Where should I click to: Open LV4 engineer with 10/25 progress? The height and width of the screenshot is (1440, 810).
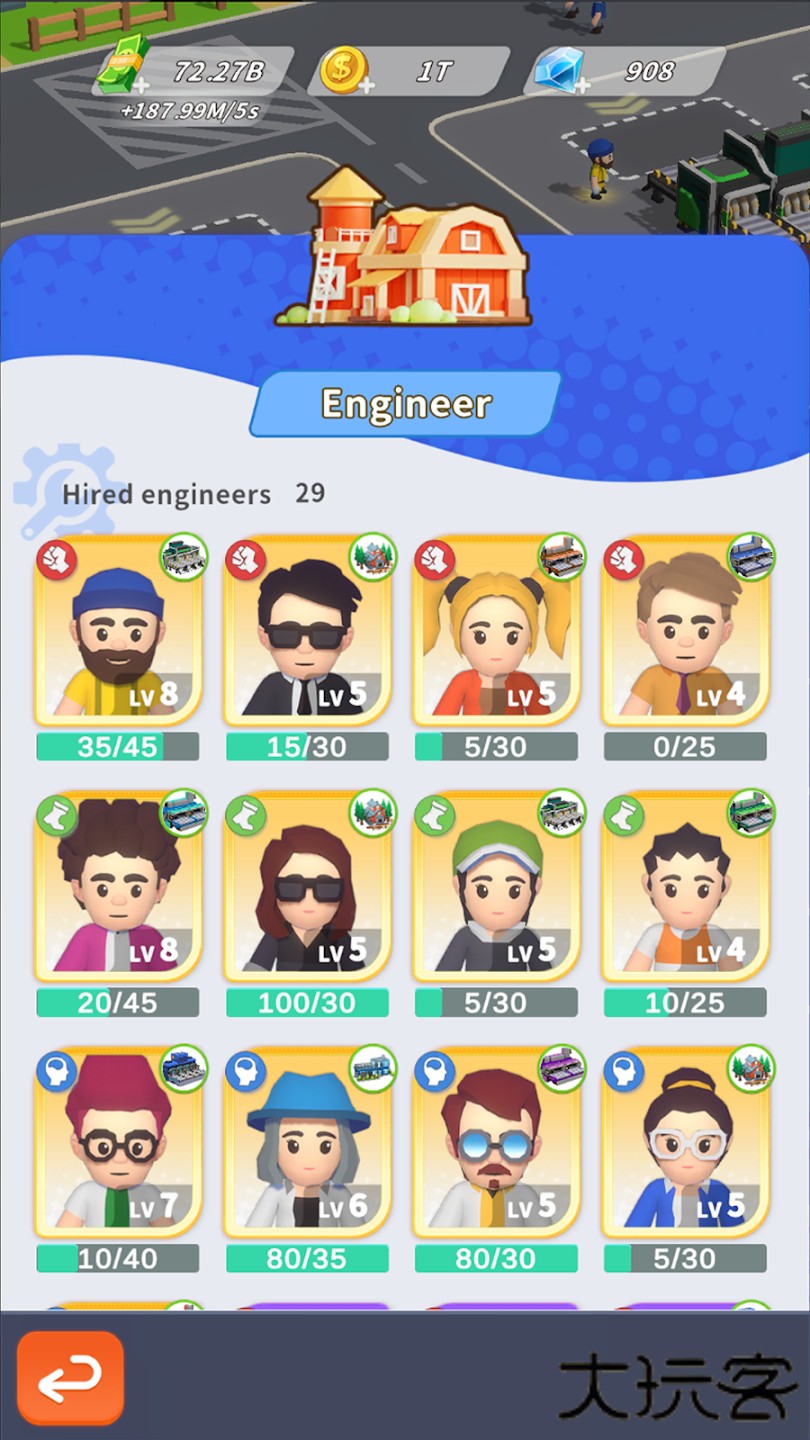pos(685,888)
